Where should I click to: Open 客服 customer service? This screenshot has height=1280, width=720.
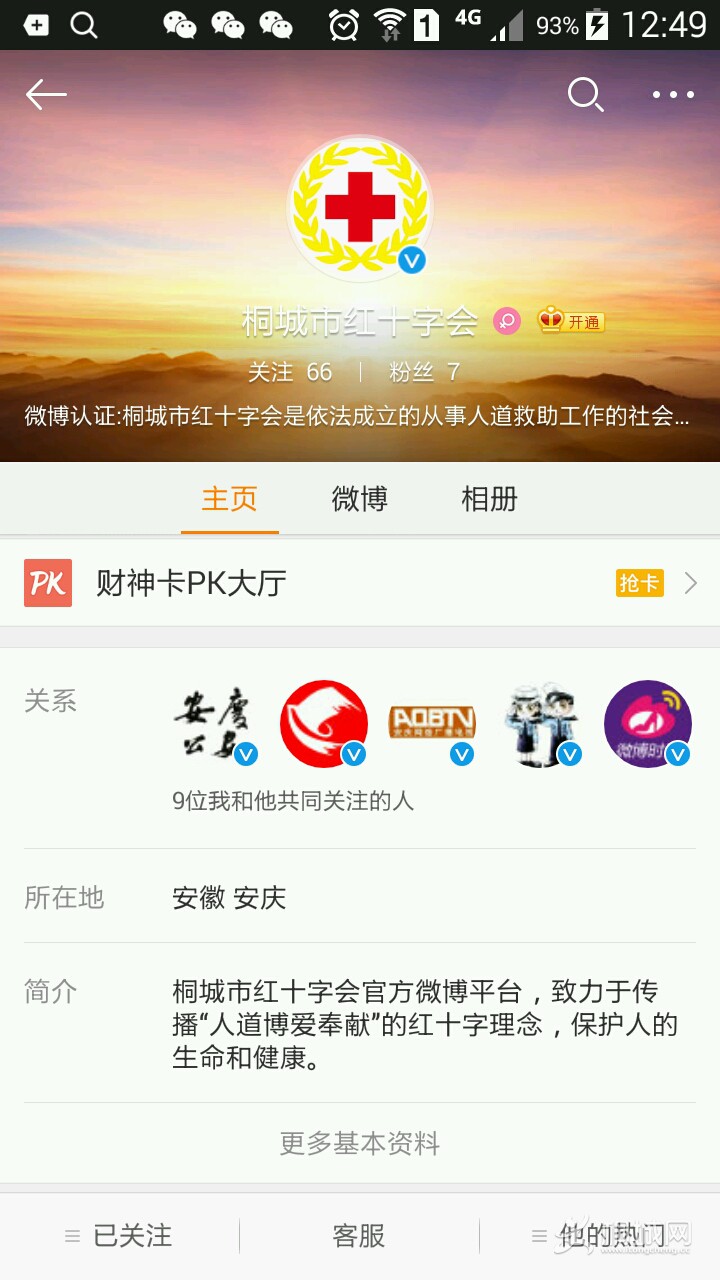tap(359, 1236)
